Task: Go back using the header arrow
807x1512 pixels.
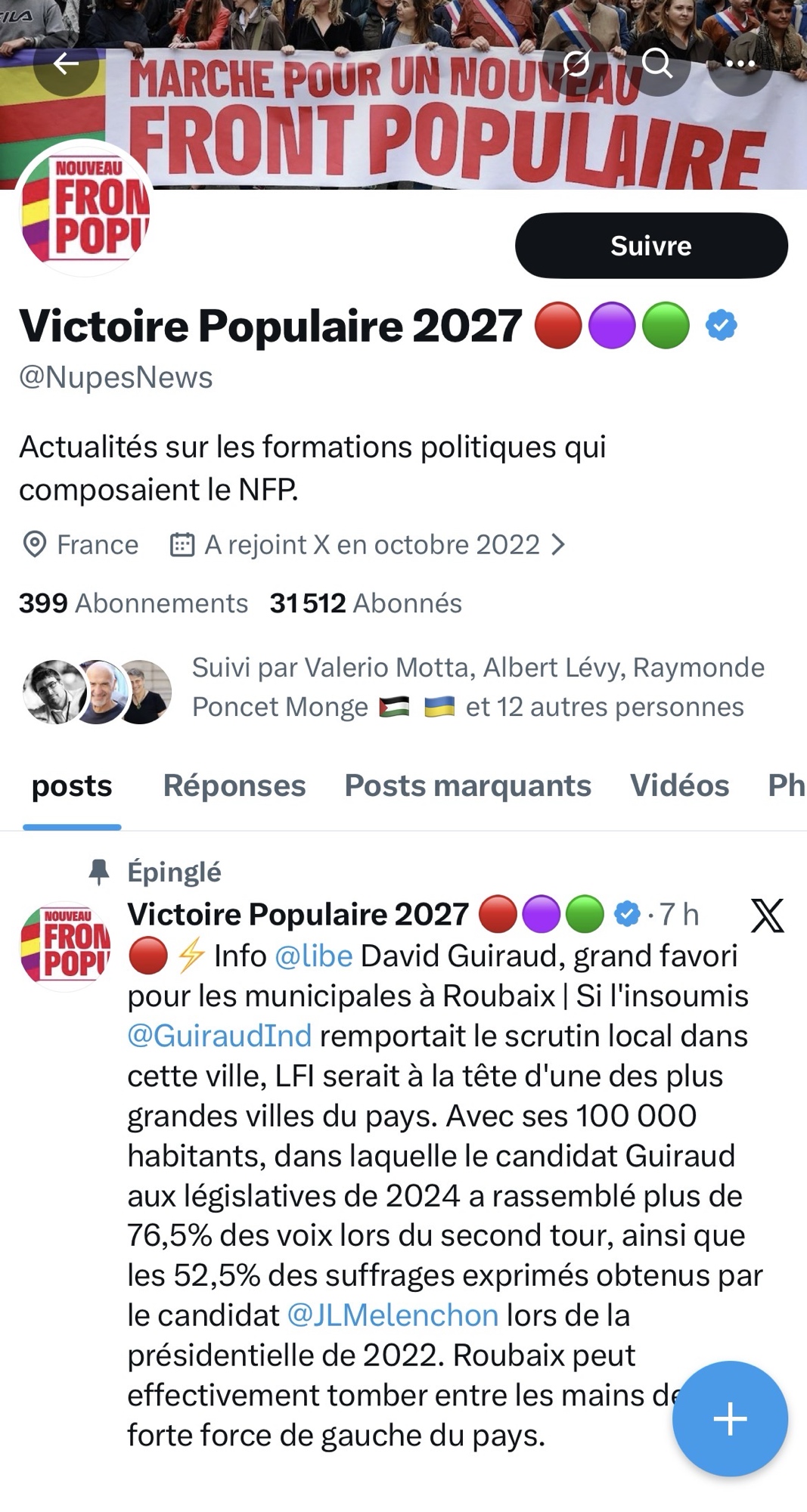Action: coord(66,64)
